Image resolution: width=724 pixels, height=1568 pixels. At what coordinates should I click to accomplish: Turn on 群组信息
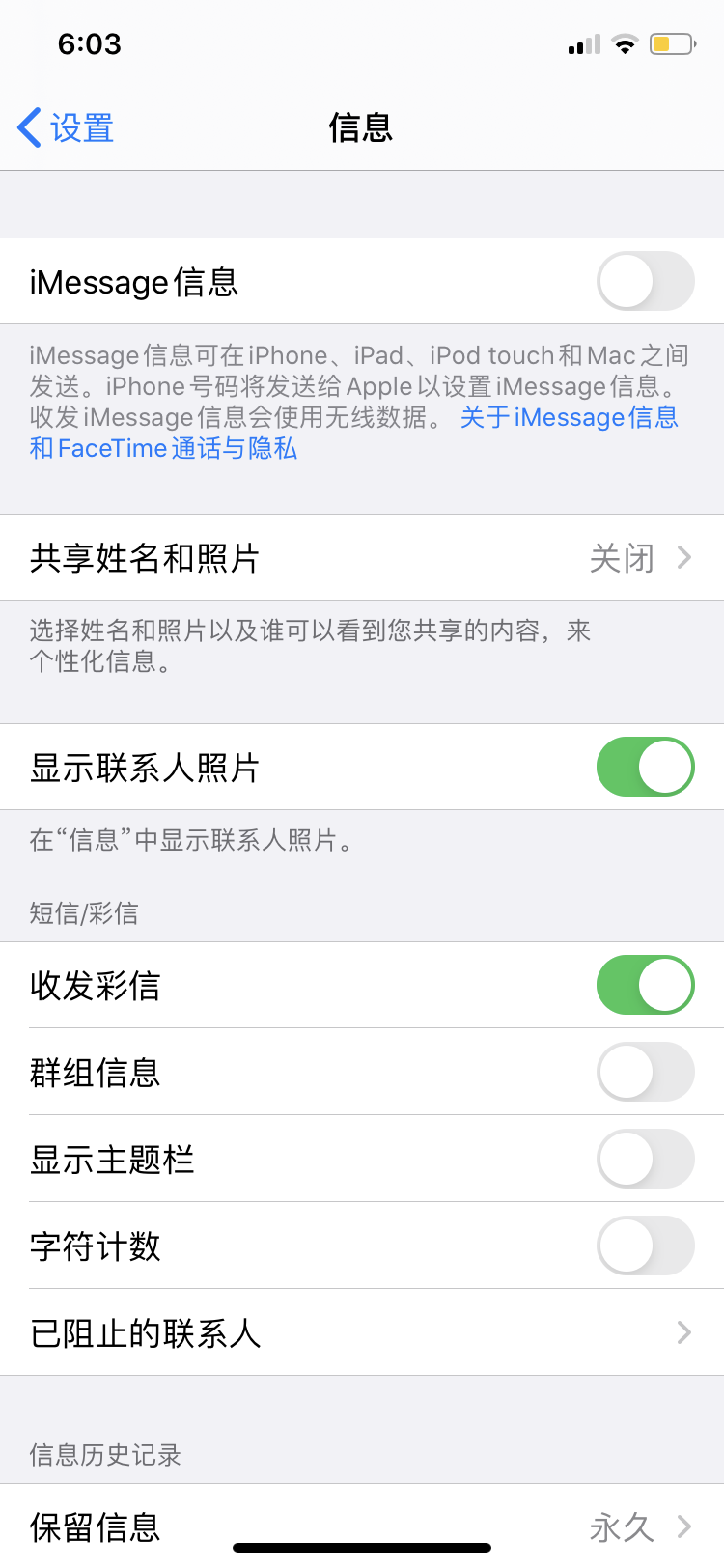(x=645, y=1072)
